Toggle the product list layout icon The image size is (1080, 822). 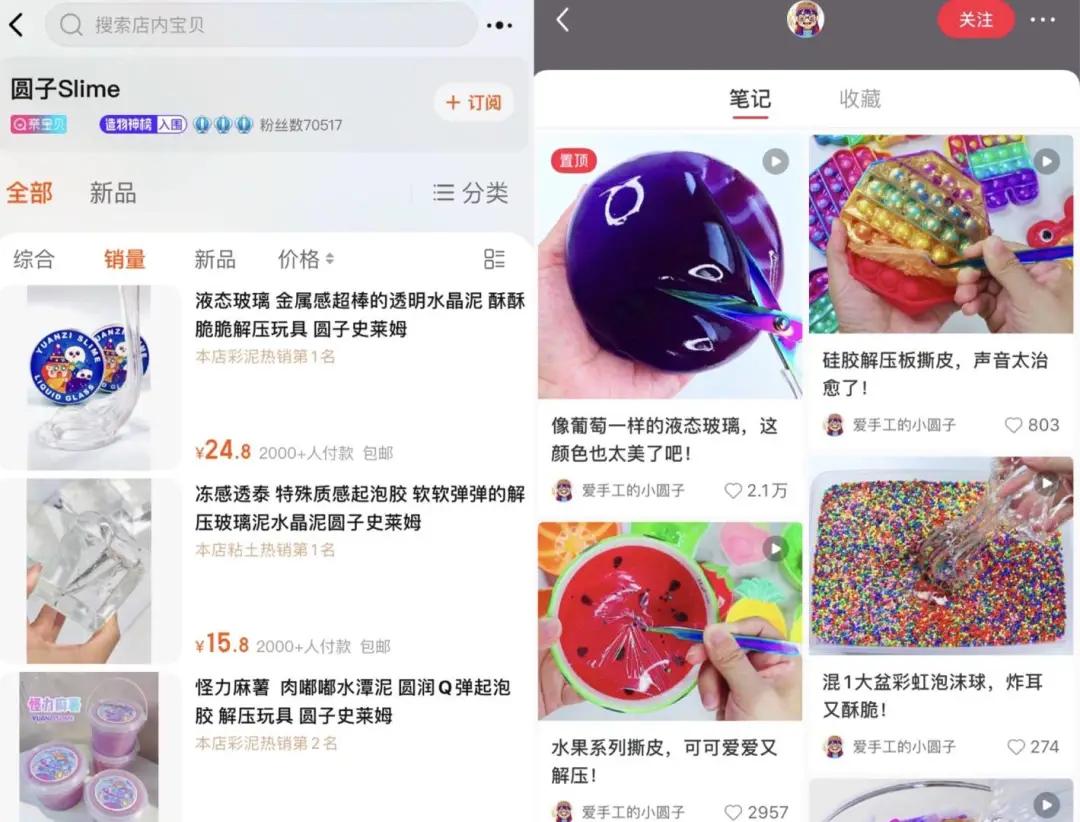[x=494, y=260]
